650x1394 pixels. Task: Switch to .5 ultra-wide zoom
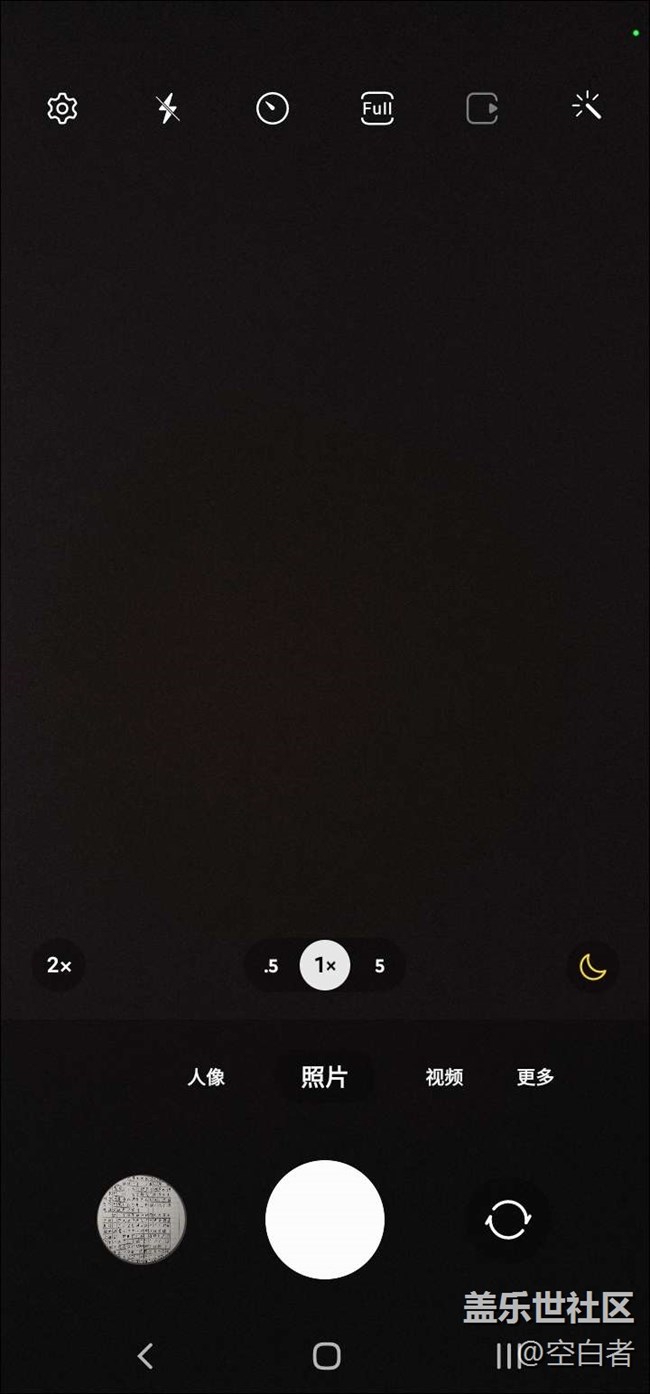271,966
